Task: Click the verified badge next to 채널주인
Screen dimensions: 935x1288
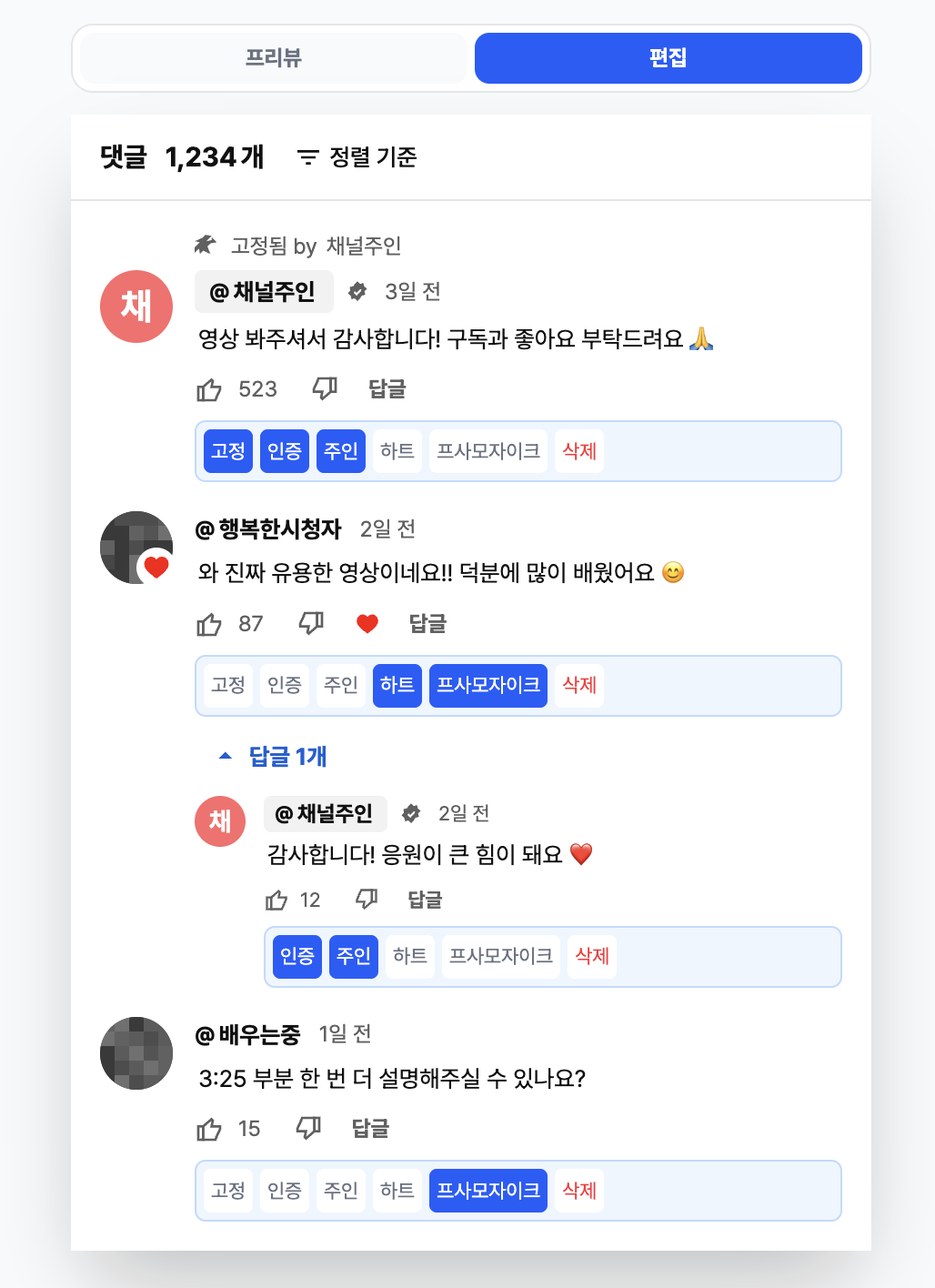Action: tap(357, 291)
